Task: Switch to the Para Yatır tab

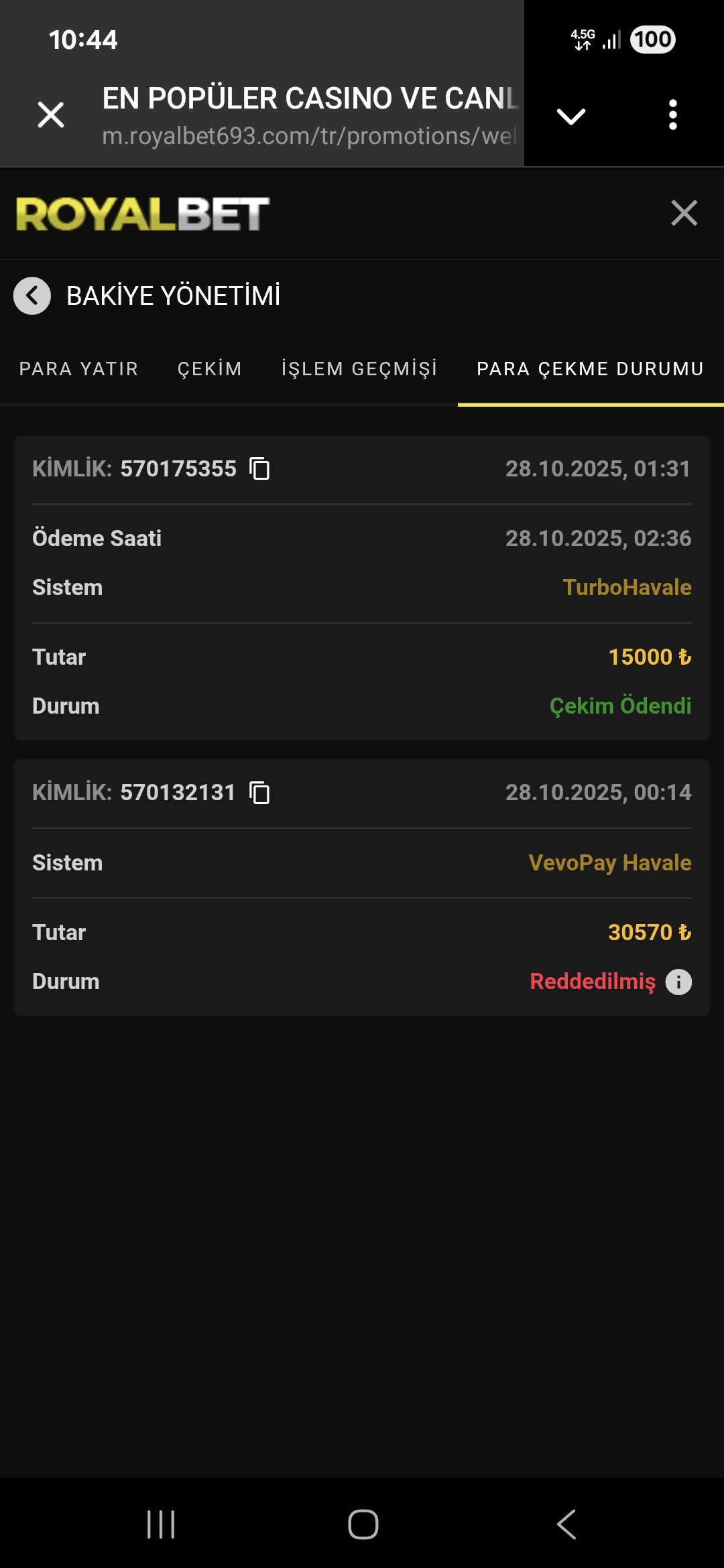Action: (78, 369)
